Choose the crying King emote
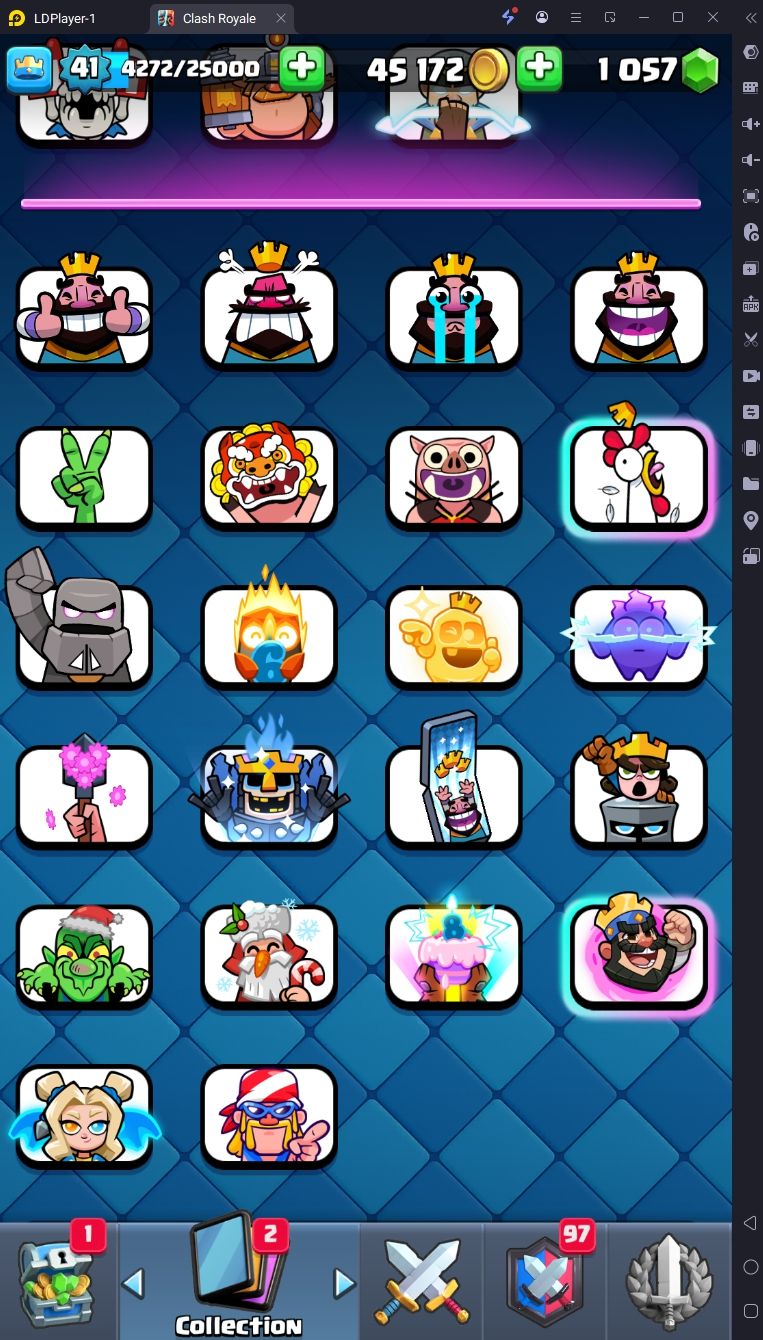This screenshot has height=1340, width=763. [x=454, y=317]
